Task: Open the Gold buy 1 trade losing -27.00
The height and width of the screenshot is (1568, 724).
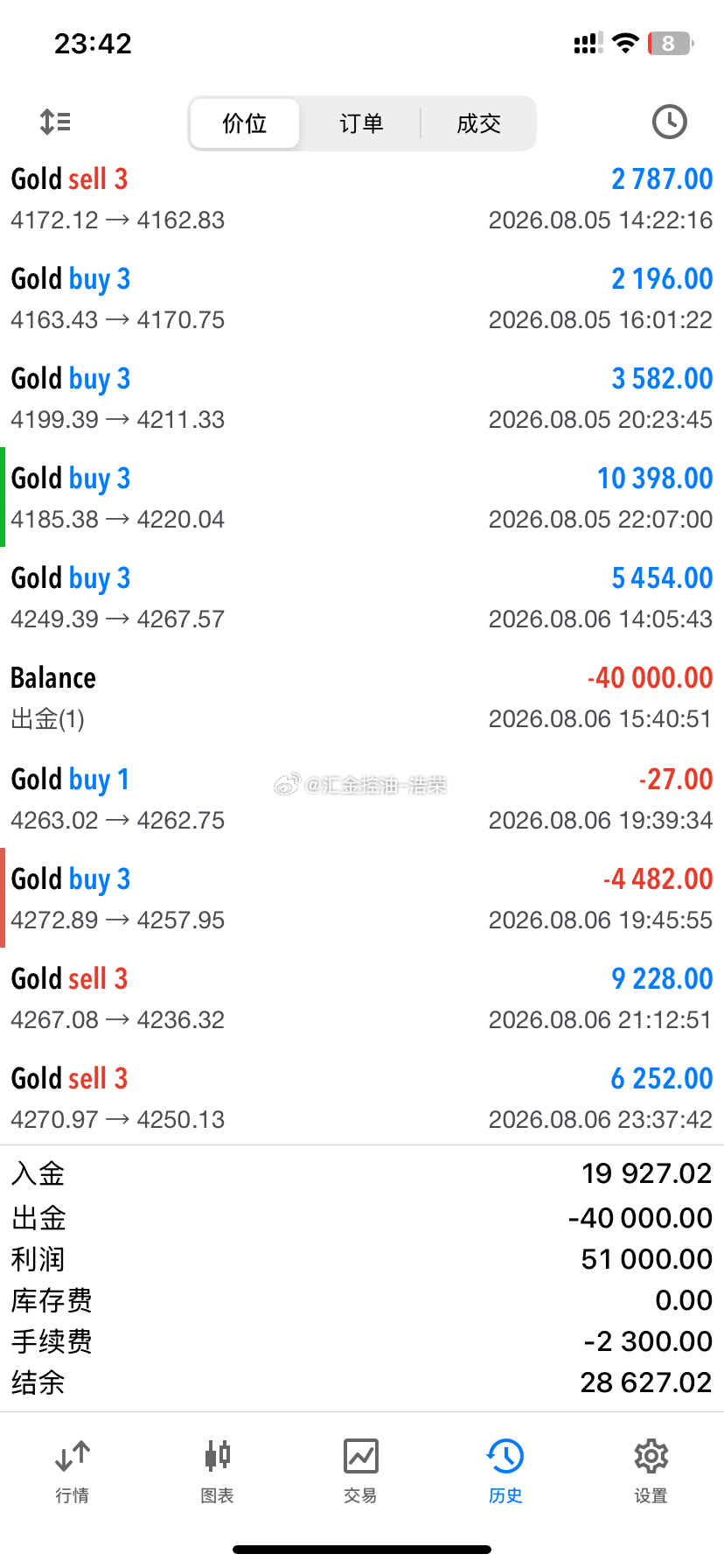Action: [362, 798]
